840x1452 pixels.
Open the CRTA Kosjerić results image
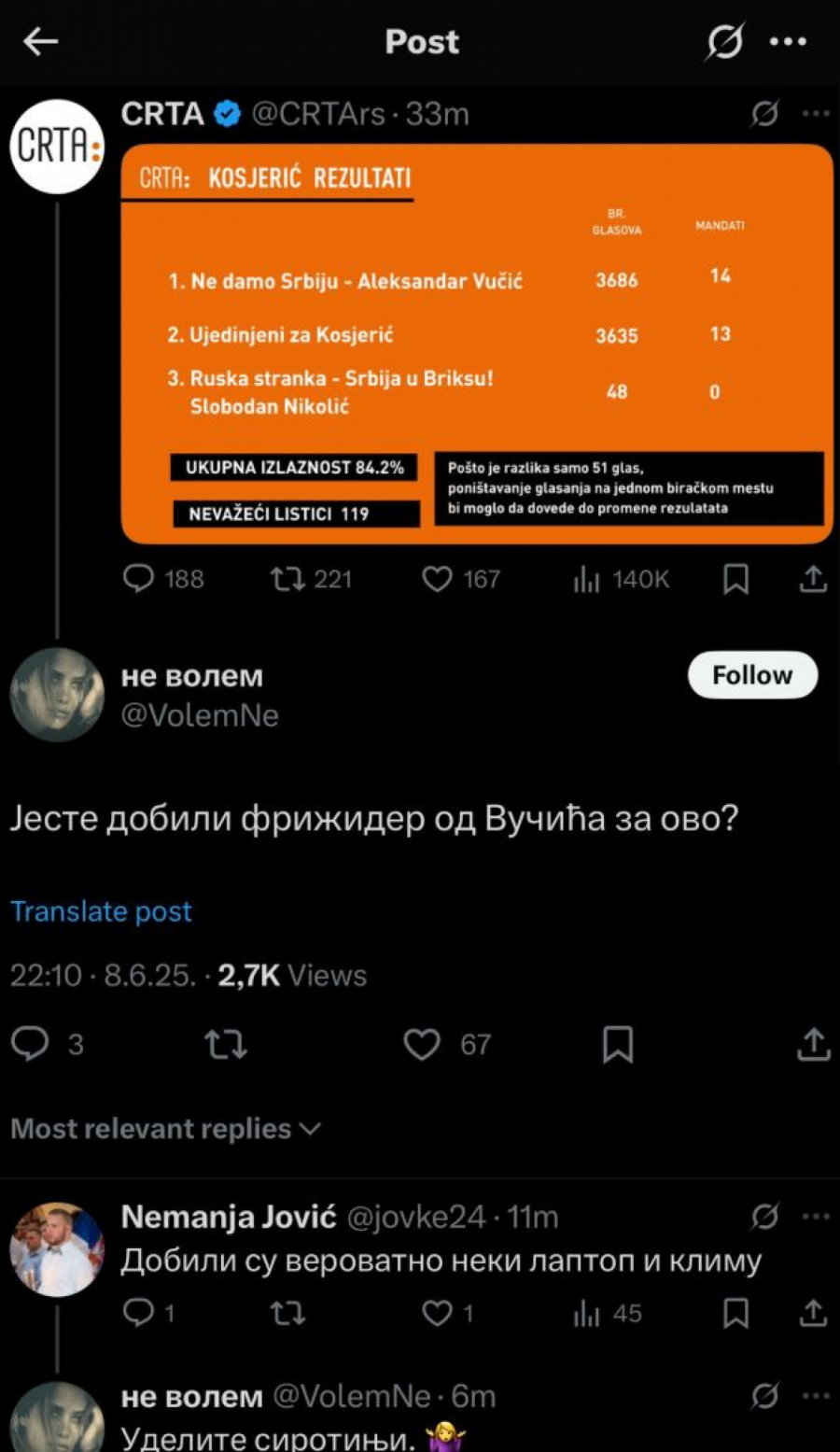point(477,344)
